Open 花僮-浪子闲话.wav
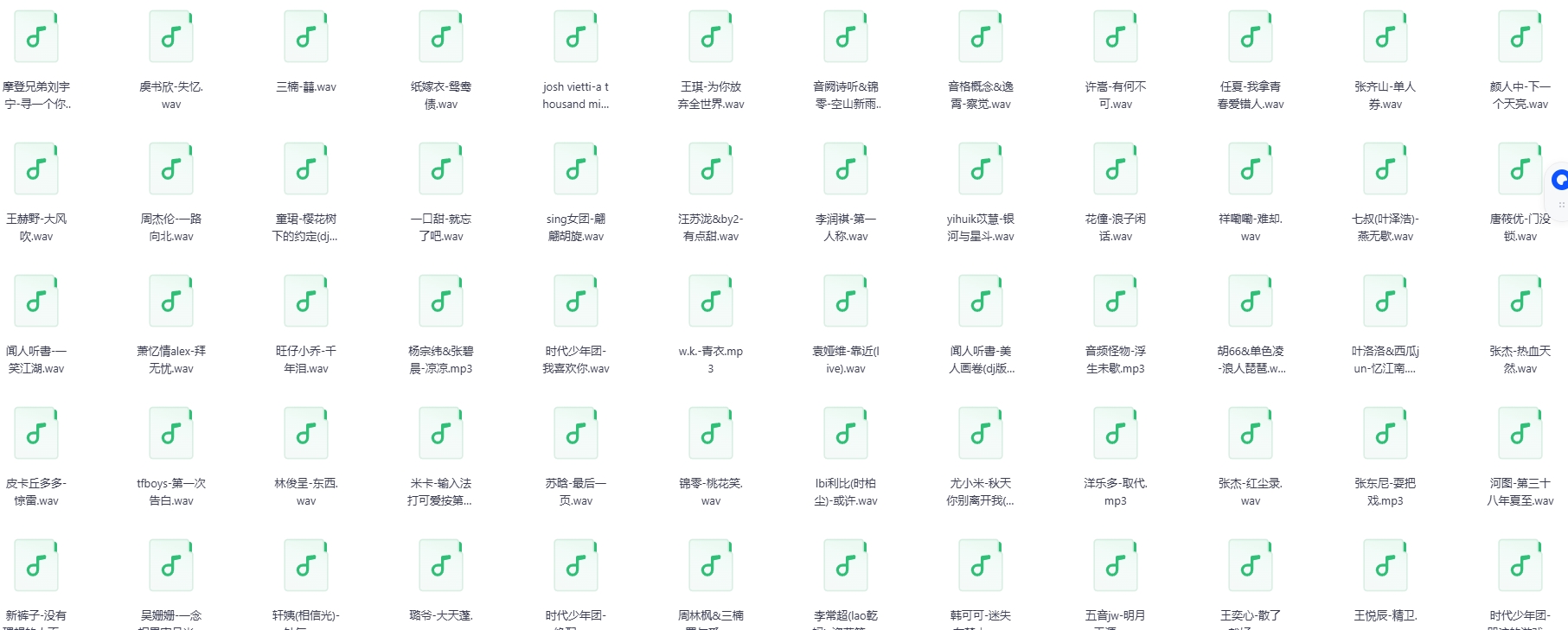The height and width of the screenshot is (630, 1568). [x=1116, y=169]
